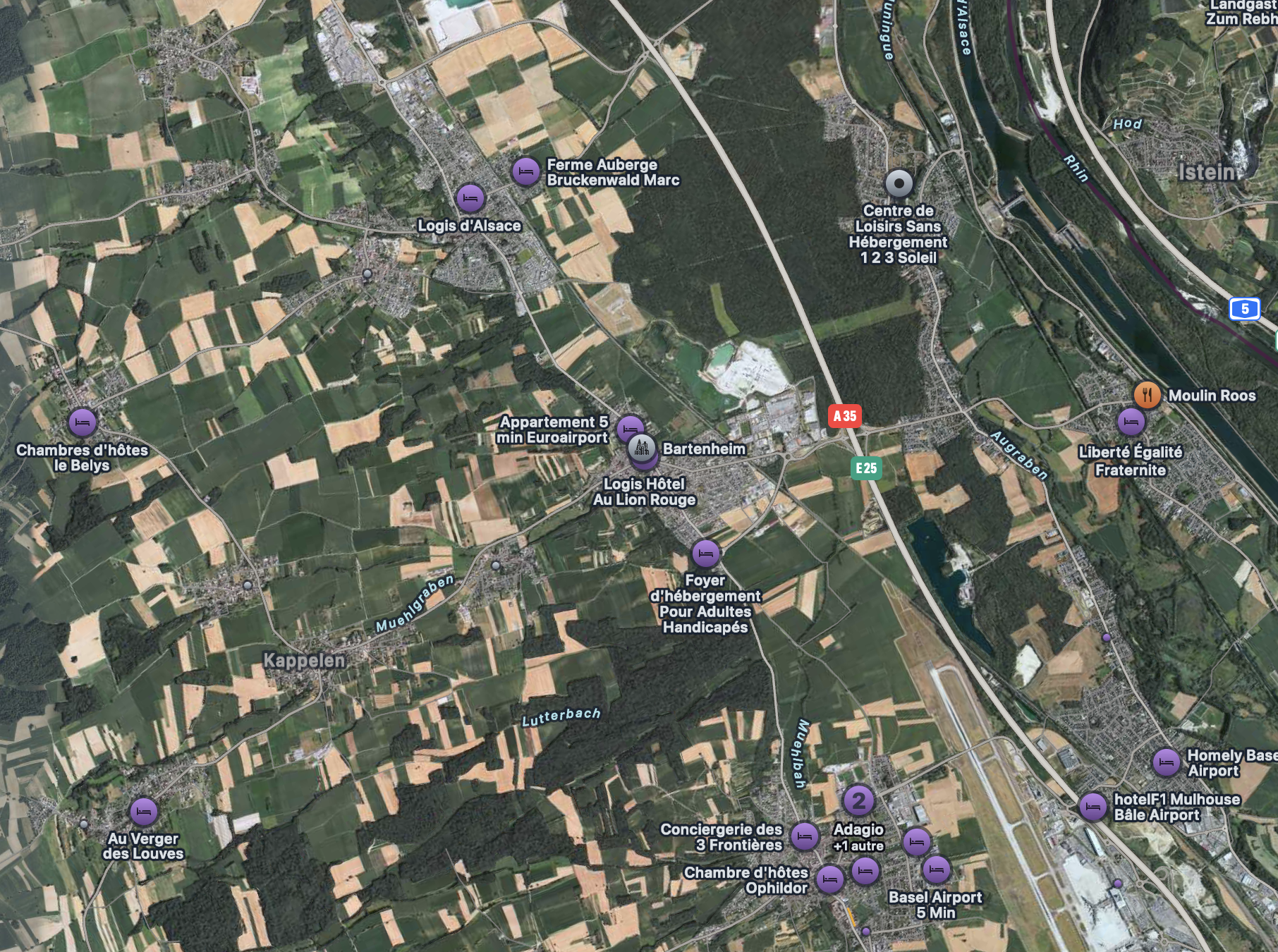This screenshot has width=1278, height=952.
Task: Open the Ferme Auberge Bruckenwald Marc pin
Action: click(x=525, y=171)
